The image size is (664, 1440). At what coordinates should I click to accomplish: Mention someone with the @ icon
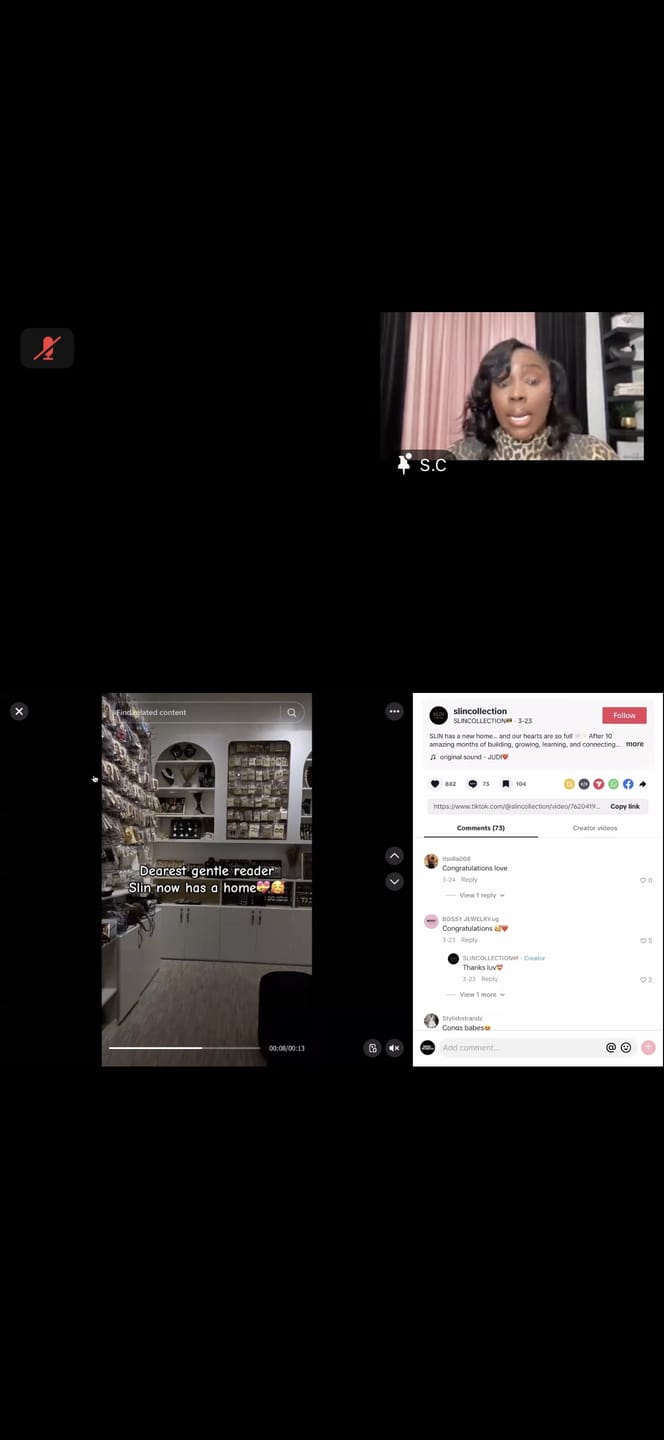coord(611,1047)
